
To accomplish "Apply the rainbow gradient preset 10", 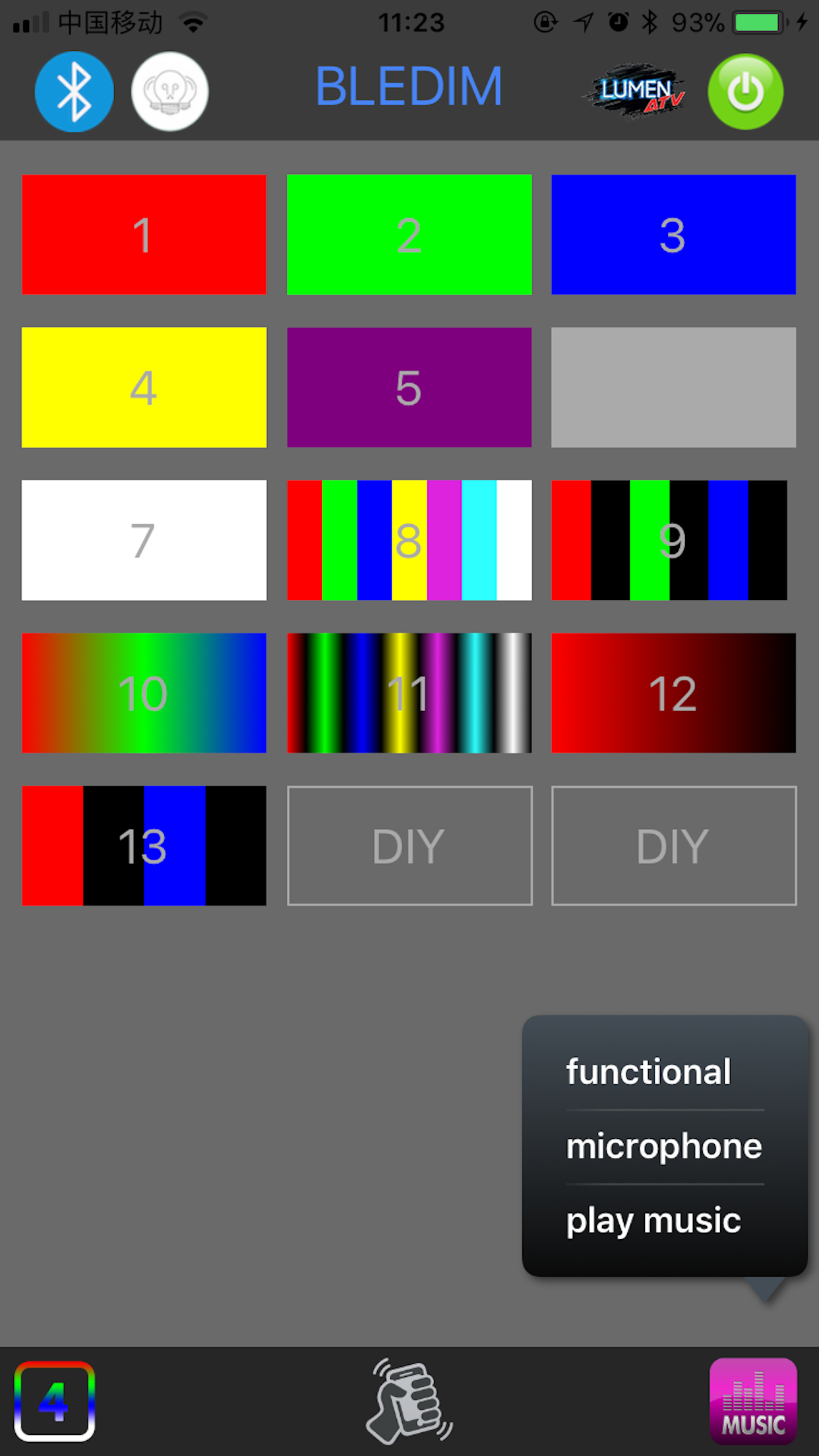I will click(x=143, y=692).
